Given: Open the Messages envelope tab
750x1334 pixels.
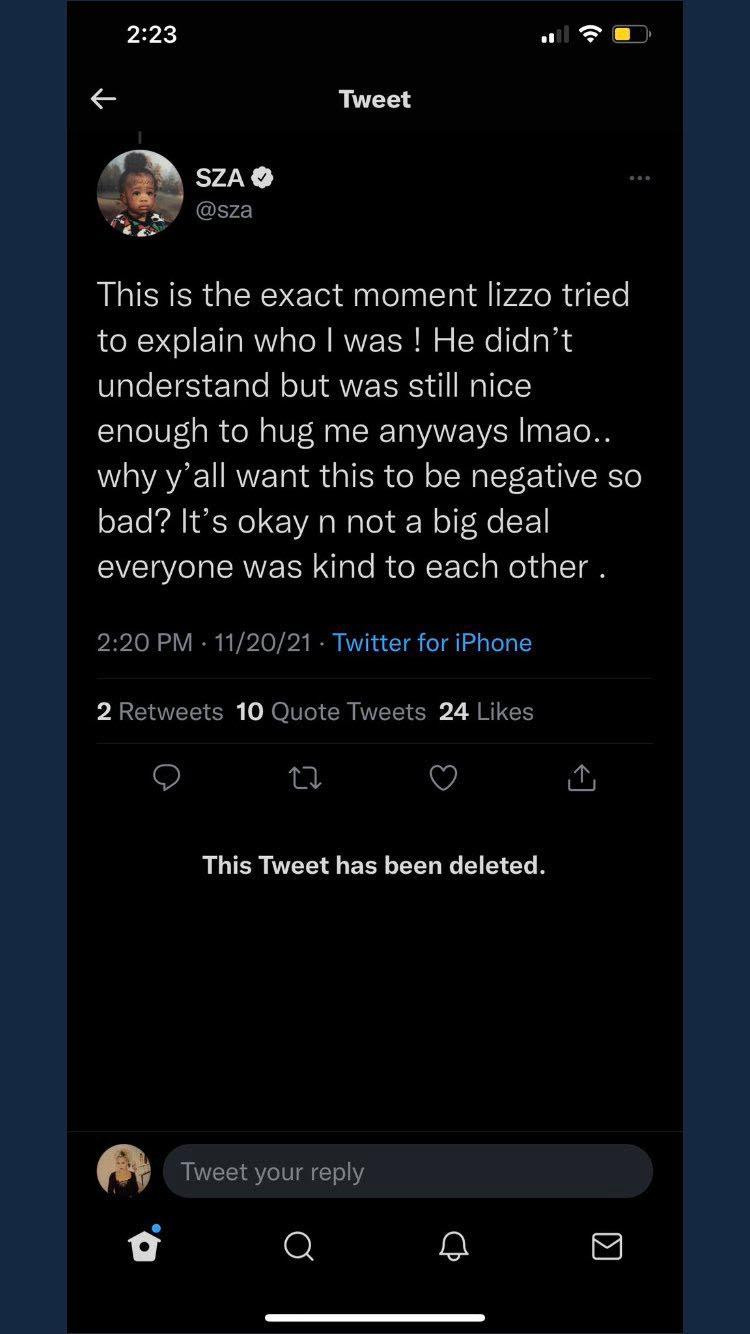Looking at the screenshot, I should [x=606, y=1245].
